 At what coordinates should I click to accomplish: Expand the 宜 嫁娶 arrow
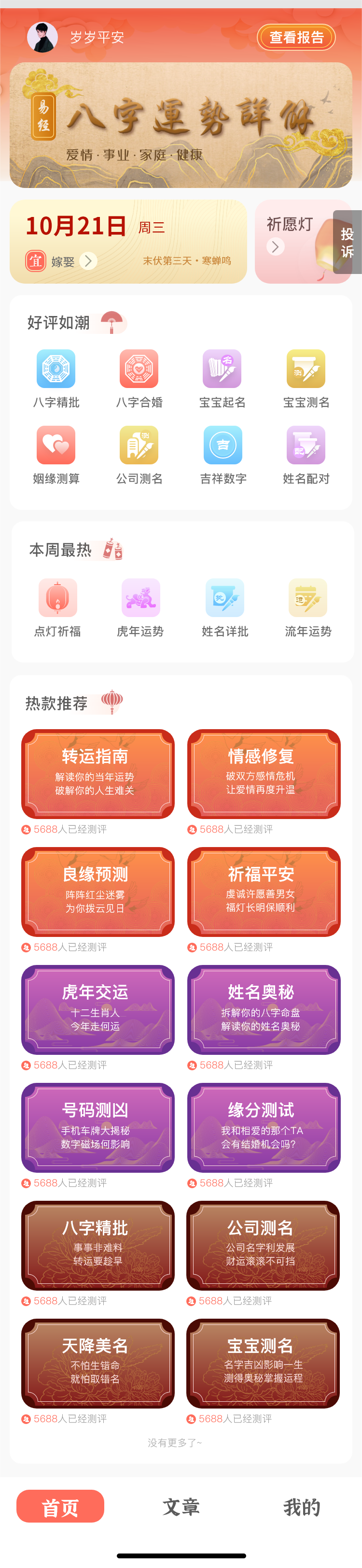[x=88, y=261]
